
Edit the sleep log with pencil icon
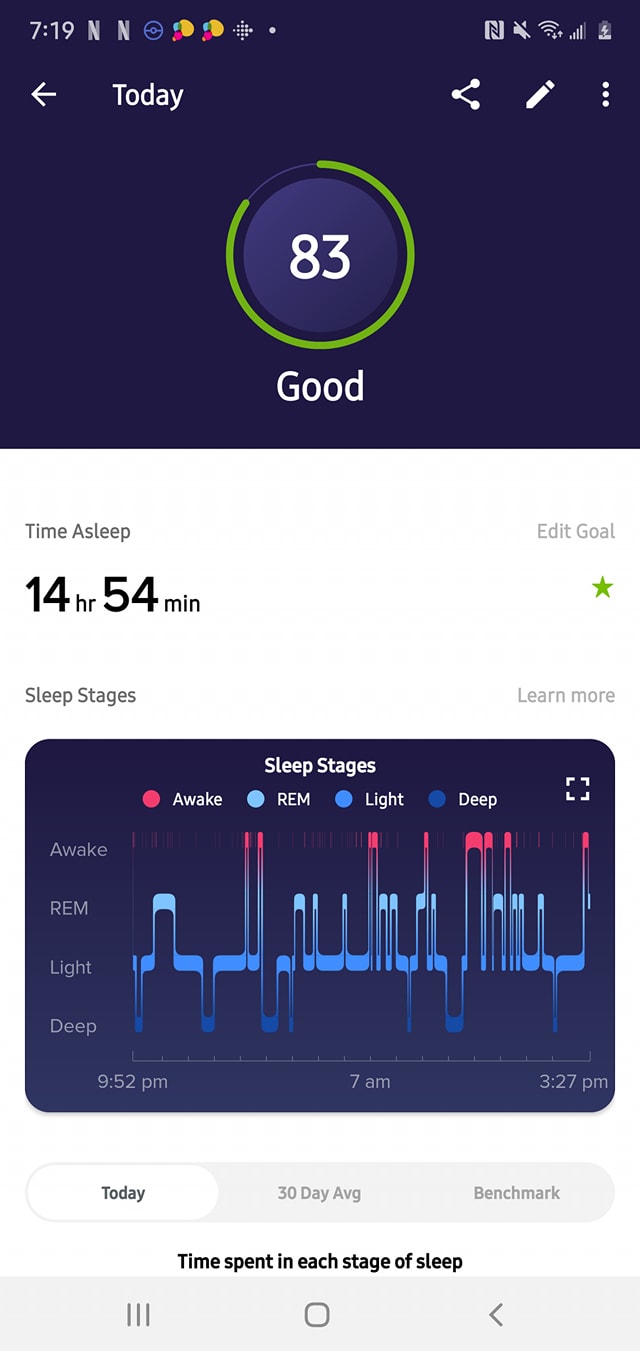click(x=540, y=95)
